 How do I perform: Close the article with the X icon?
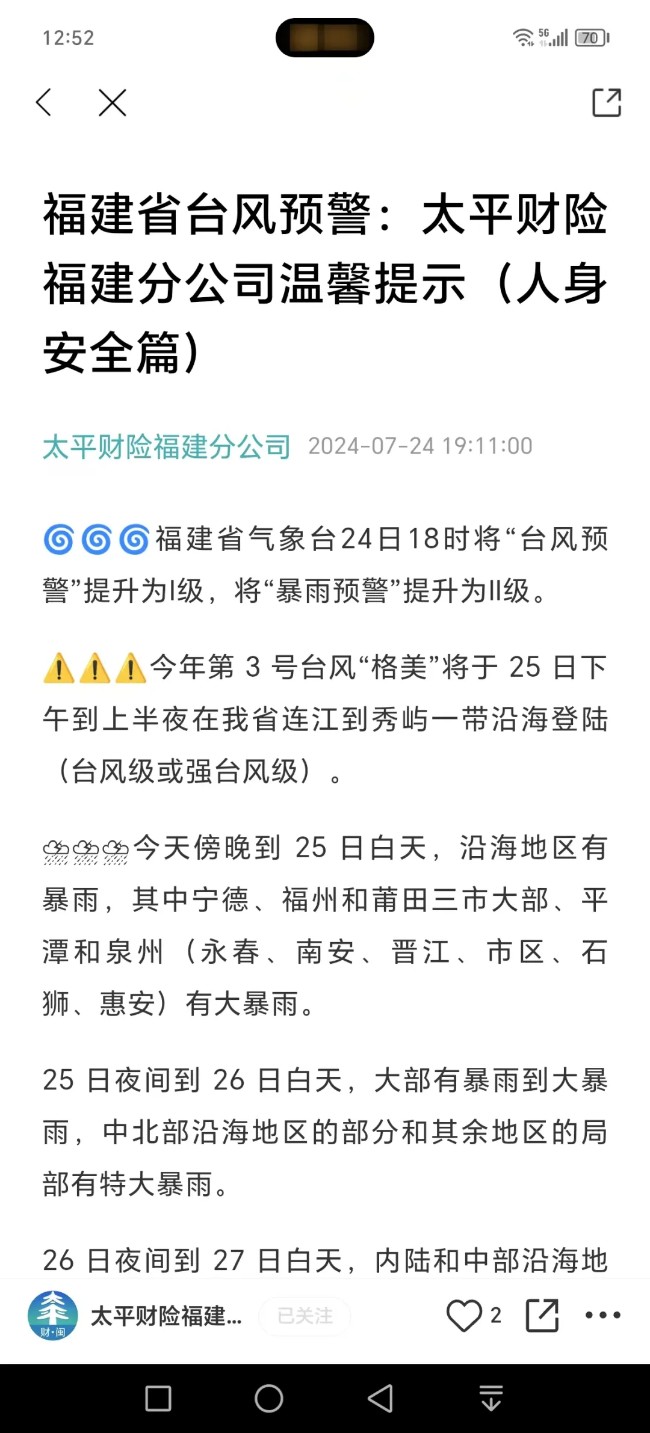(112, 102)
